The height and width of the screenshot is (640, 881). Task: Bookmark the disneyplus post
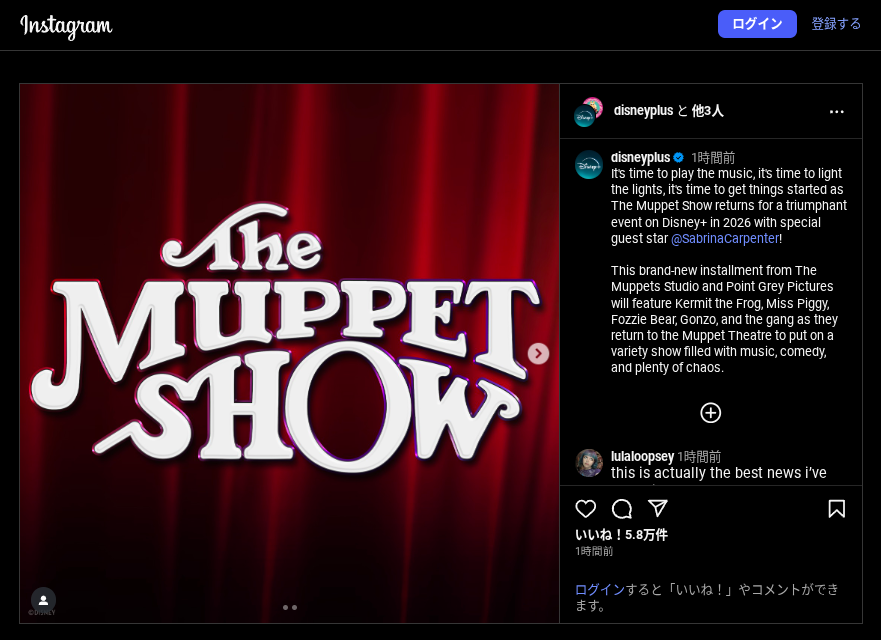[x=837, y=509]
